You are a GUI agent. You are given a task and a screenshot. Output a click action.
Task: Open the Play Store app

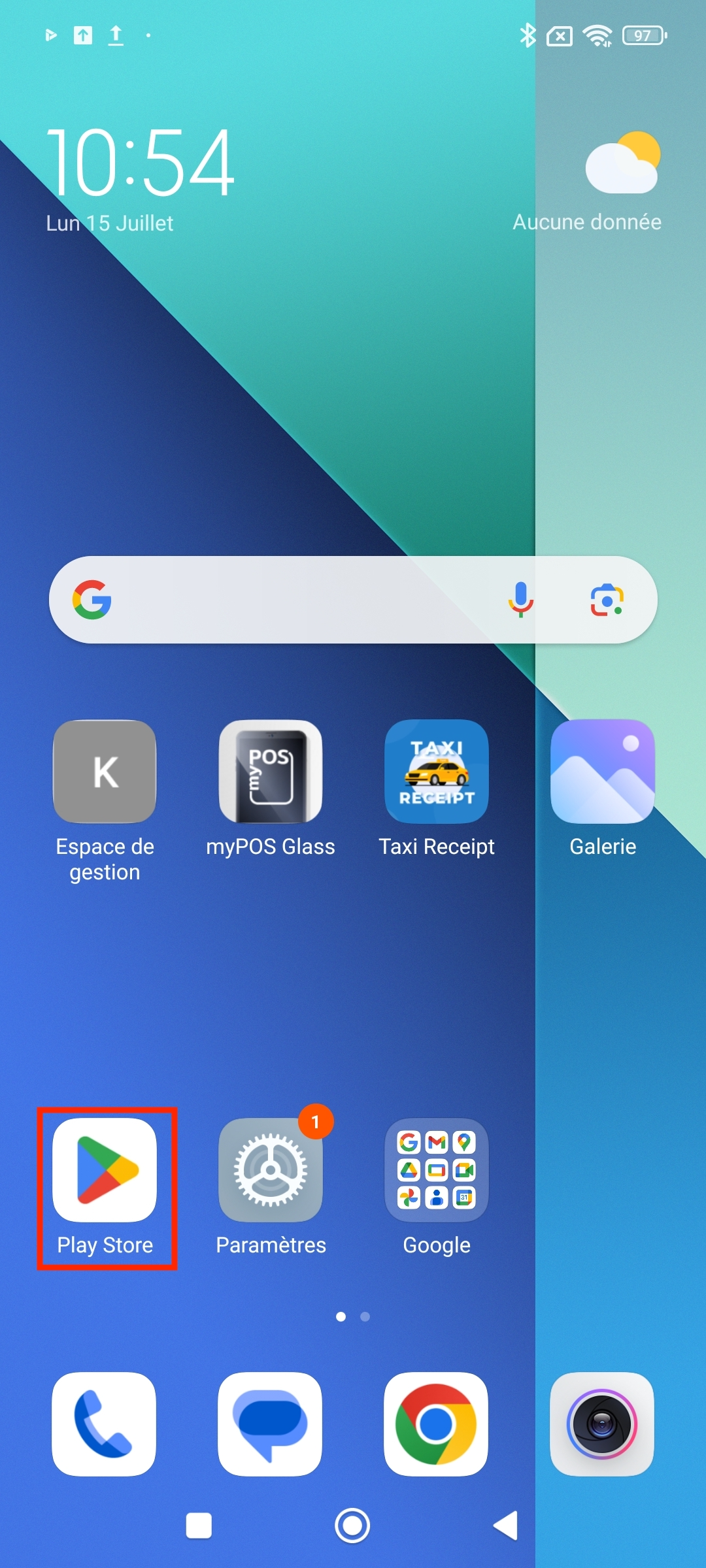tap(105, 1171)
